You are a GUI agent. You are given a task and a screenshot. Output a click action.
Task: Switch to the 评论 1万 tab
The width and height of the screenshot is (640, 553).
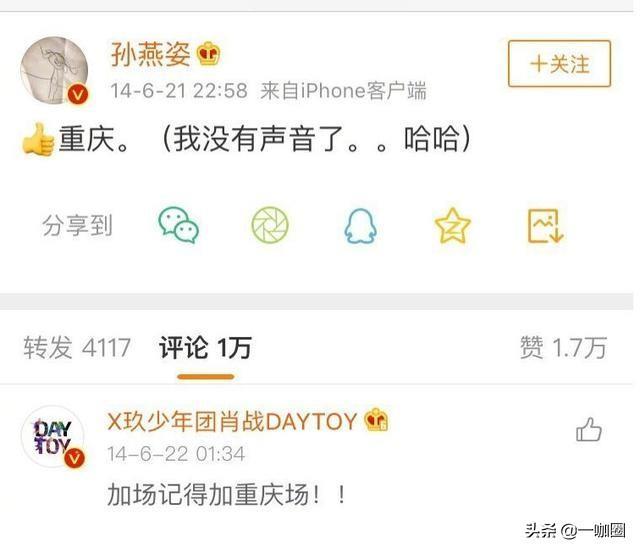click(x=205, y=348)
